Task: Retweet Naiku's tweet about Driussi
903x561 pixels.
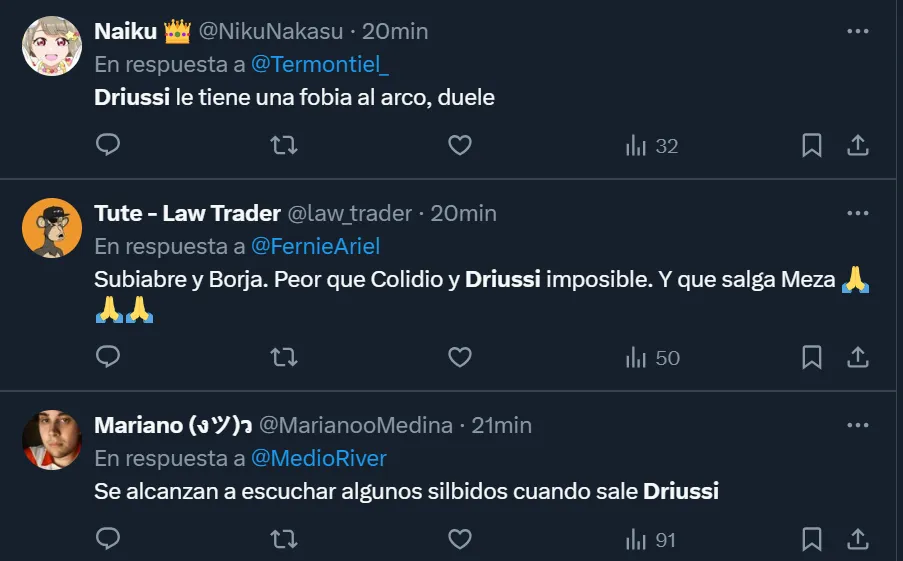Action: point(284,146)
